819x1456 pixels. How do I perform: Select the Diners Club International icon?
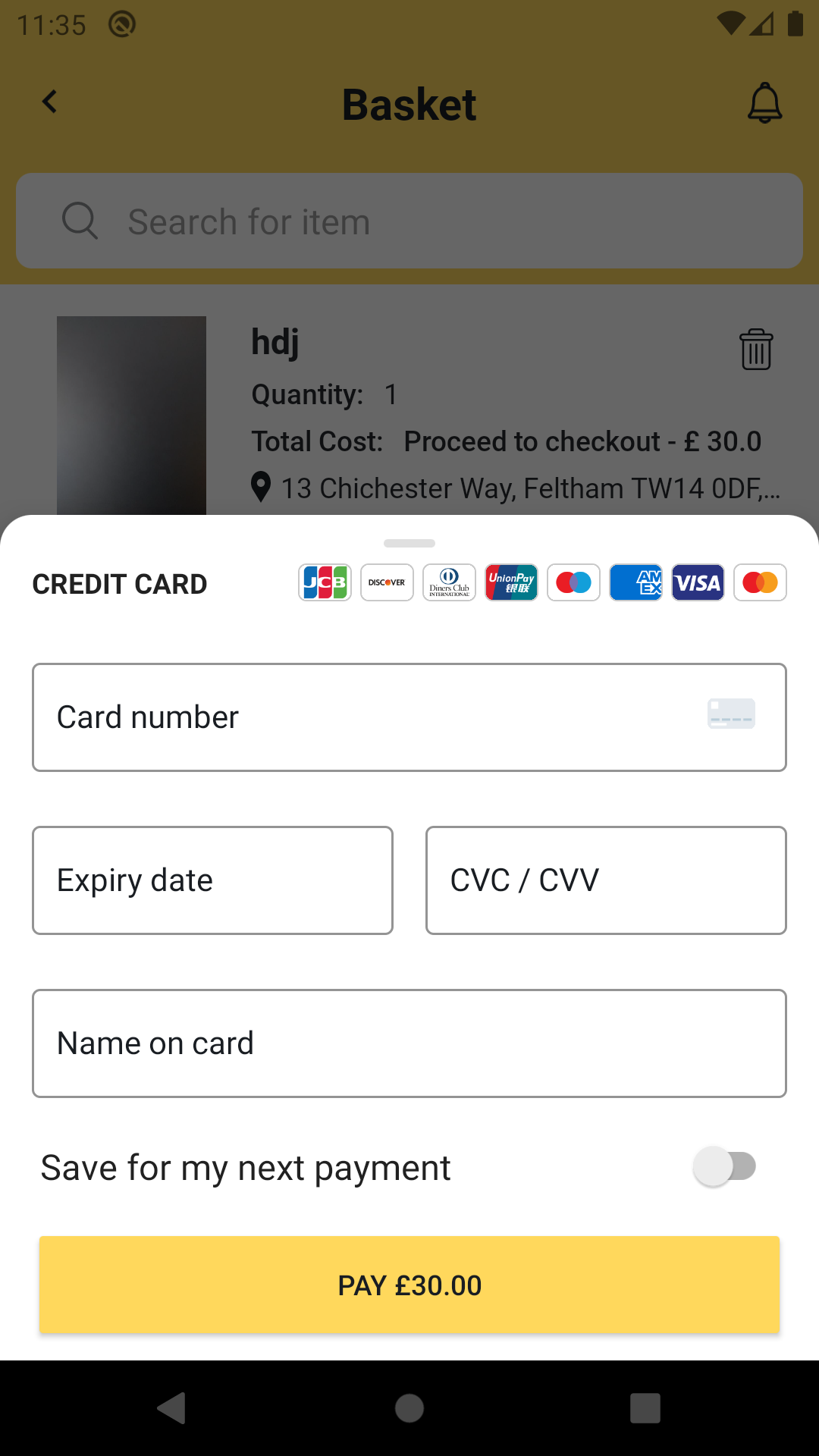pyautogui.click(x=449, y=582)
